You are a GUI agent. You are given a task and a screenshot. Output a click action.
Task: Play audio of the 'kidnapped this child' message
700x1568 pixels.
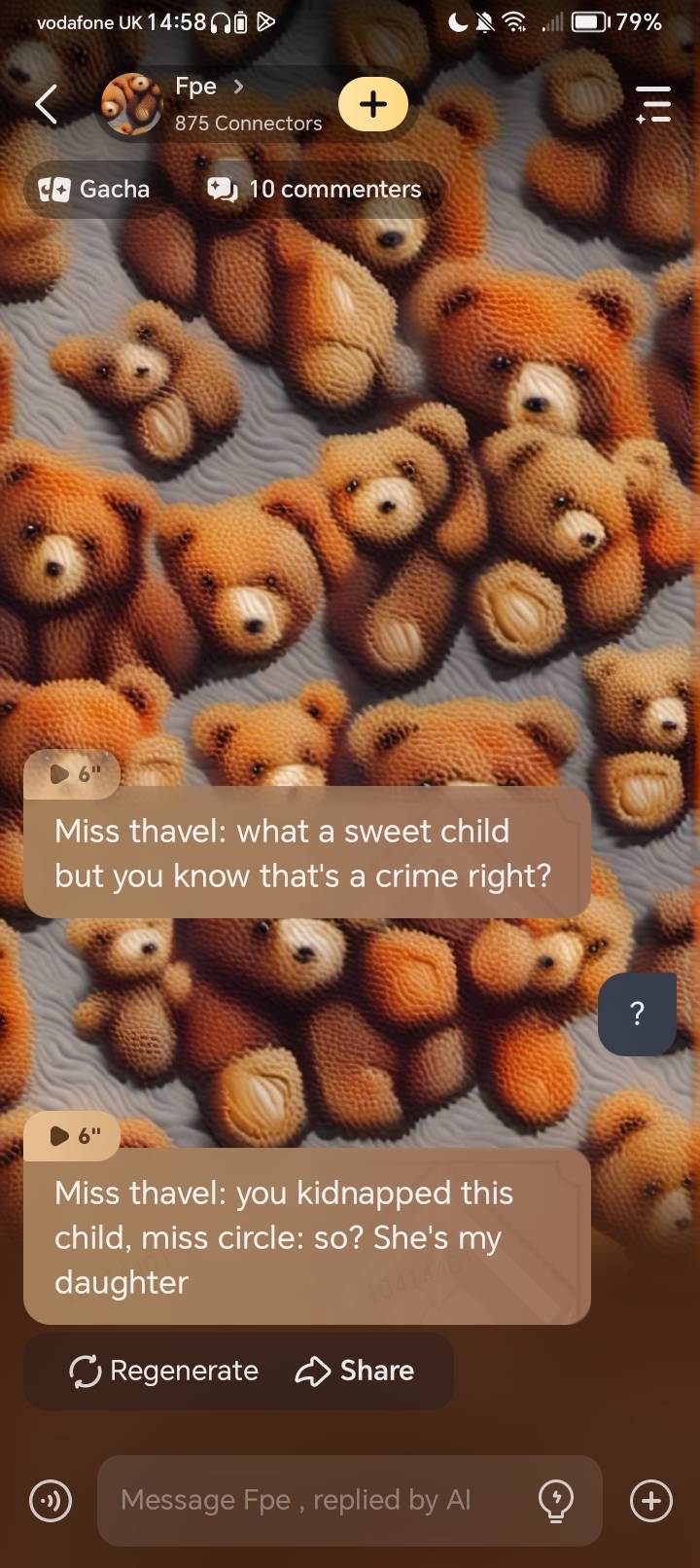72,1135
